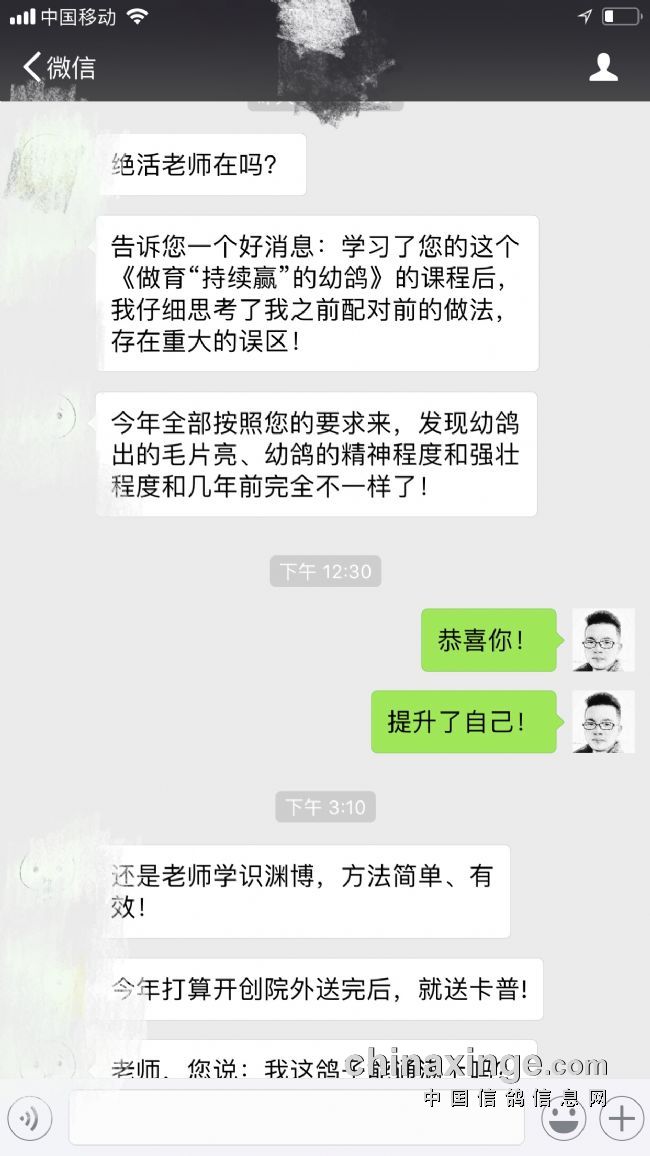Open the emoji sticker panel
This screenshot has height=1156, width=650.
(x=563, y=1117)
